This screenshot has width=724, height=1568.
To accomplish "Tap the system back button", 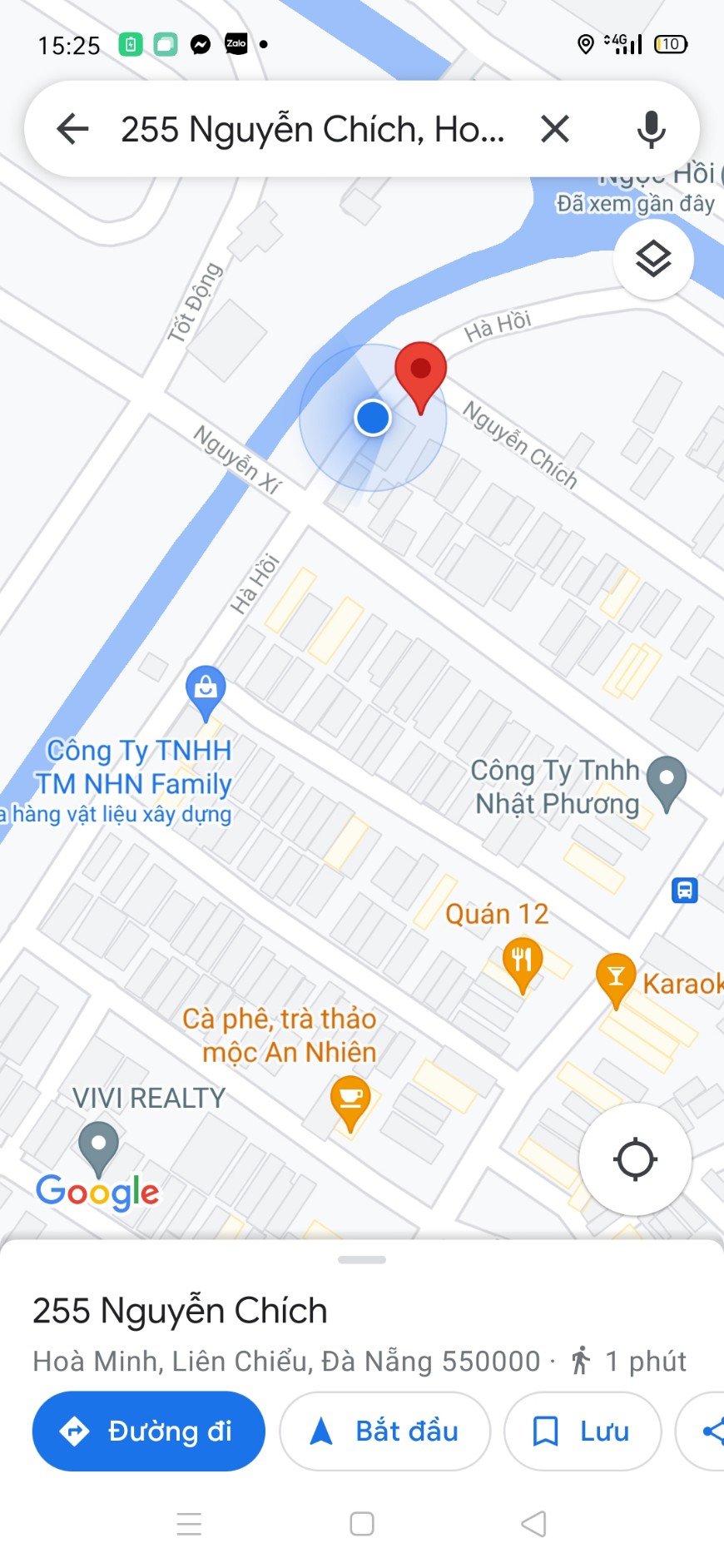I will [533, 1524].
